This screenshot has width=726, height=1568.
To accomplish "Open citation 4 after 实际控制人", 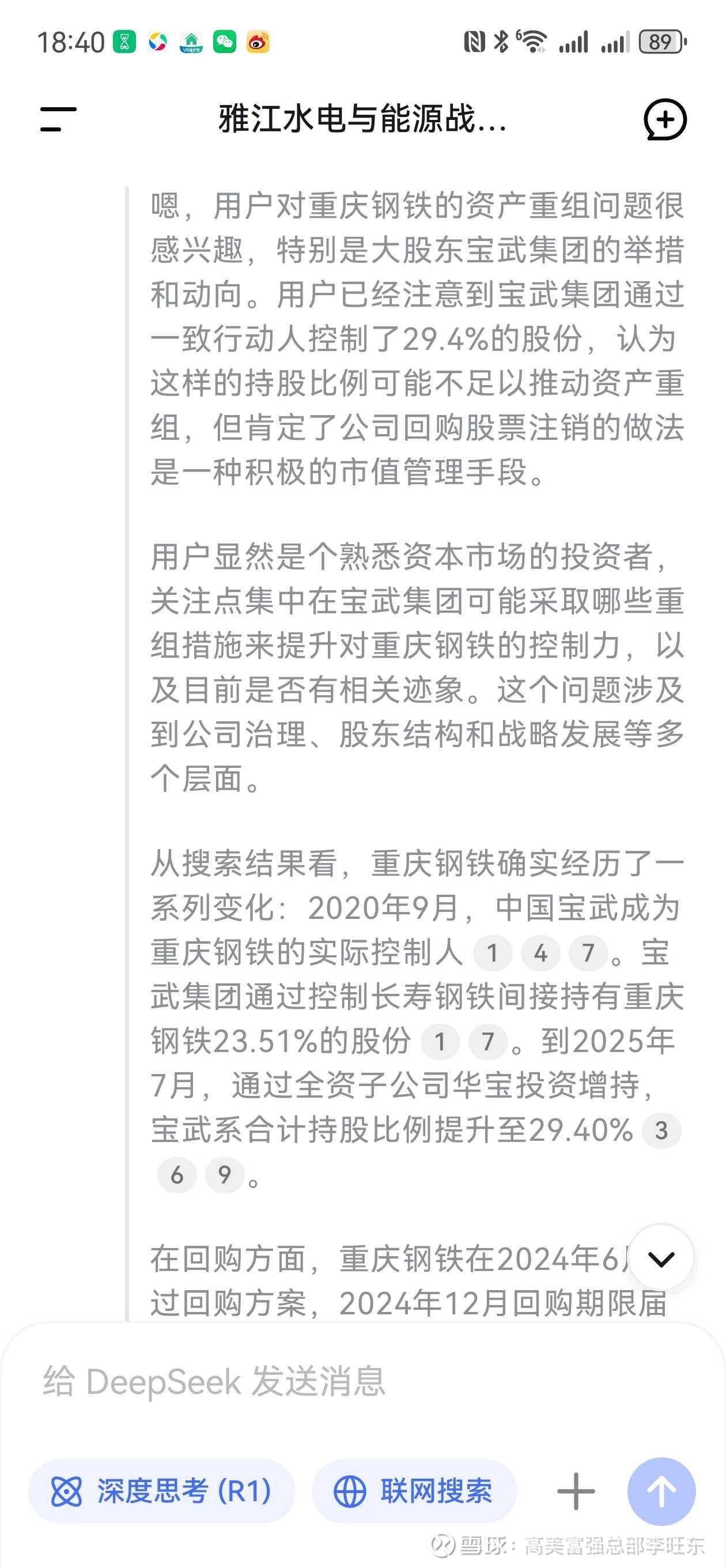I will (x=540, y=952).
